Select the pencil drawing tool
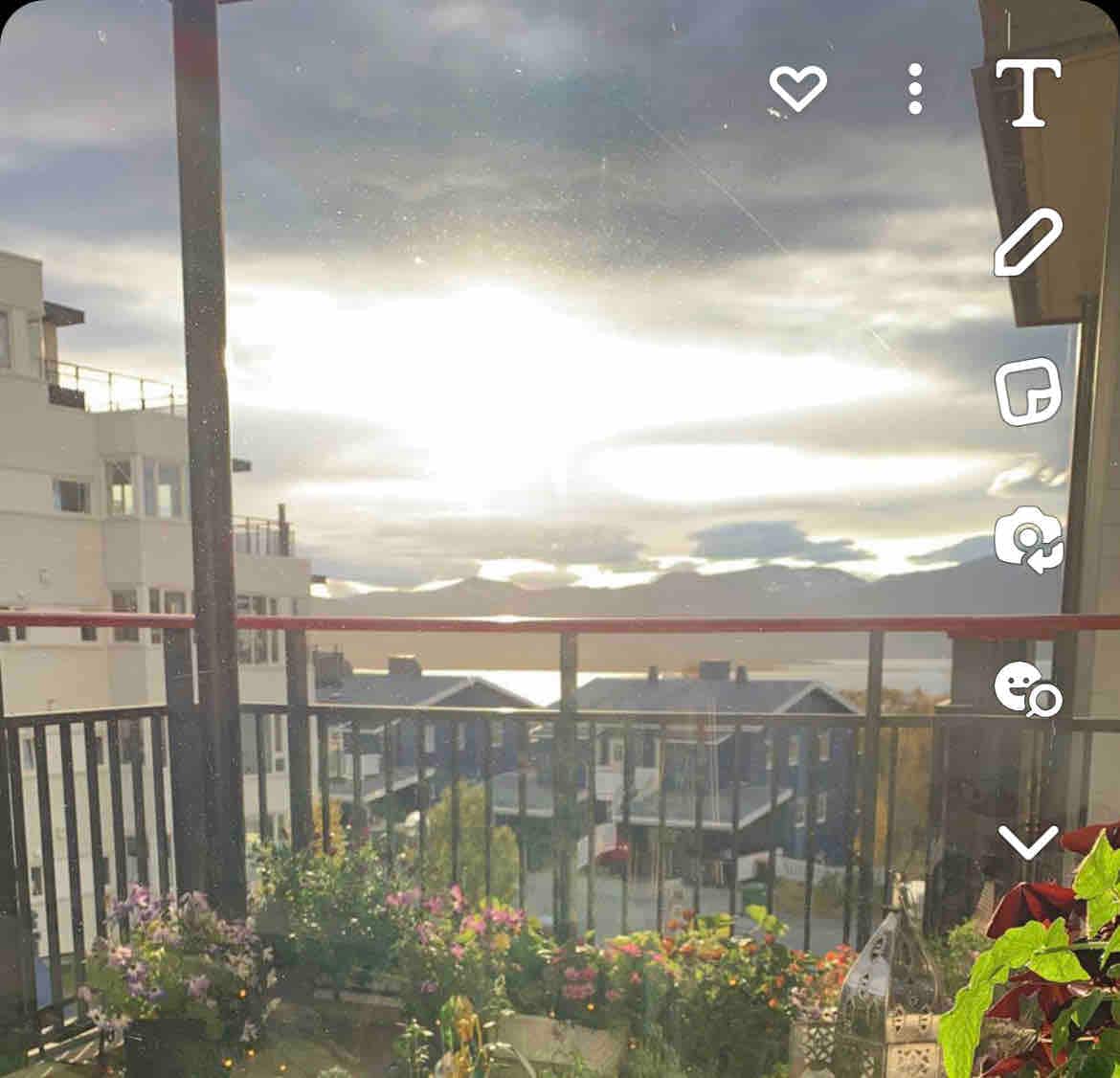The height and width of the screenshot is (1078, 1120). [x=1028, y=243]
